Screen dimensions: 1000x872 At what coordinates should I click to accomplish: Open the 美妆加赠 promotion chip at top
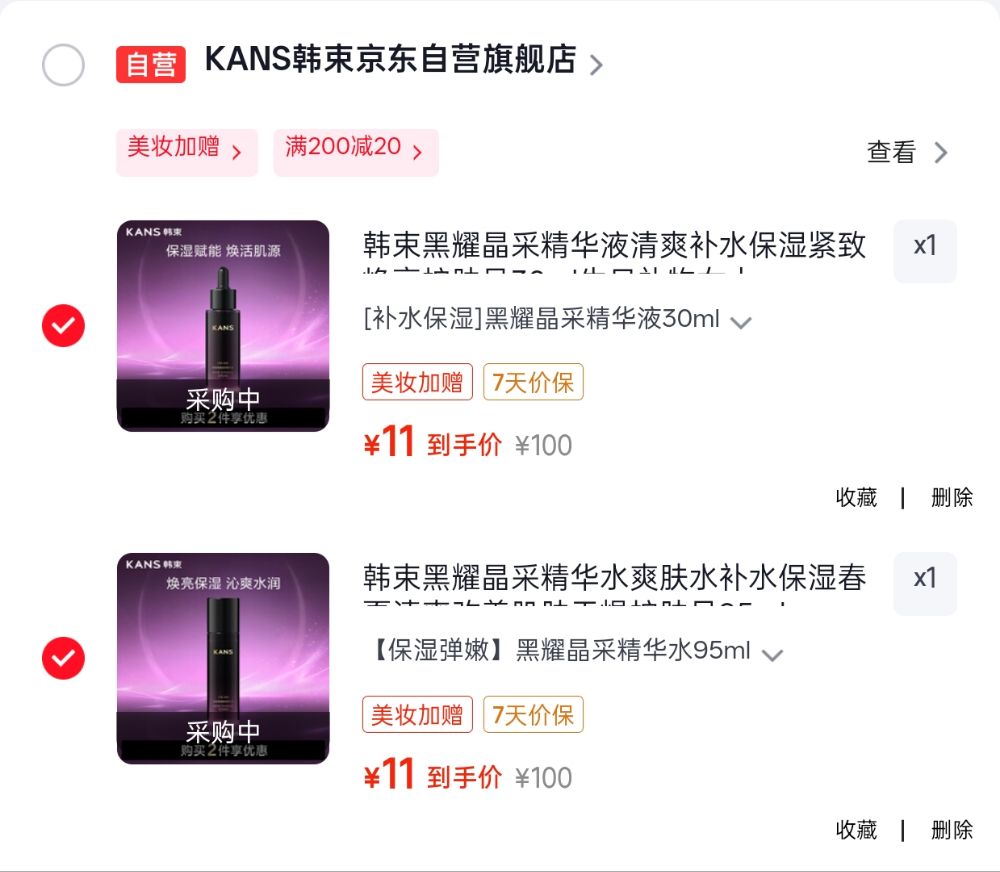pyautogui.click(x=186, y=151)
